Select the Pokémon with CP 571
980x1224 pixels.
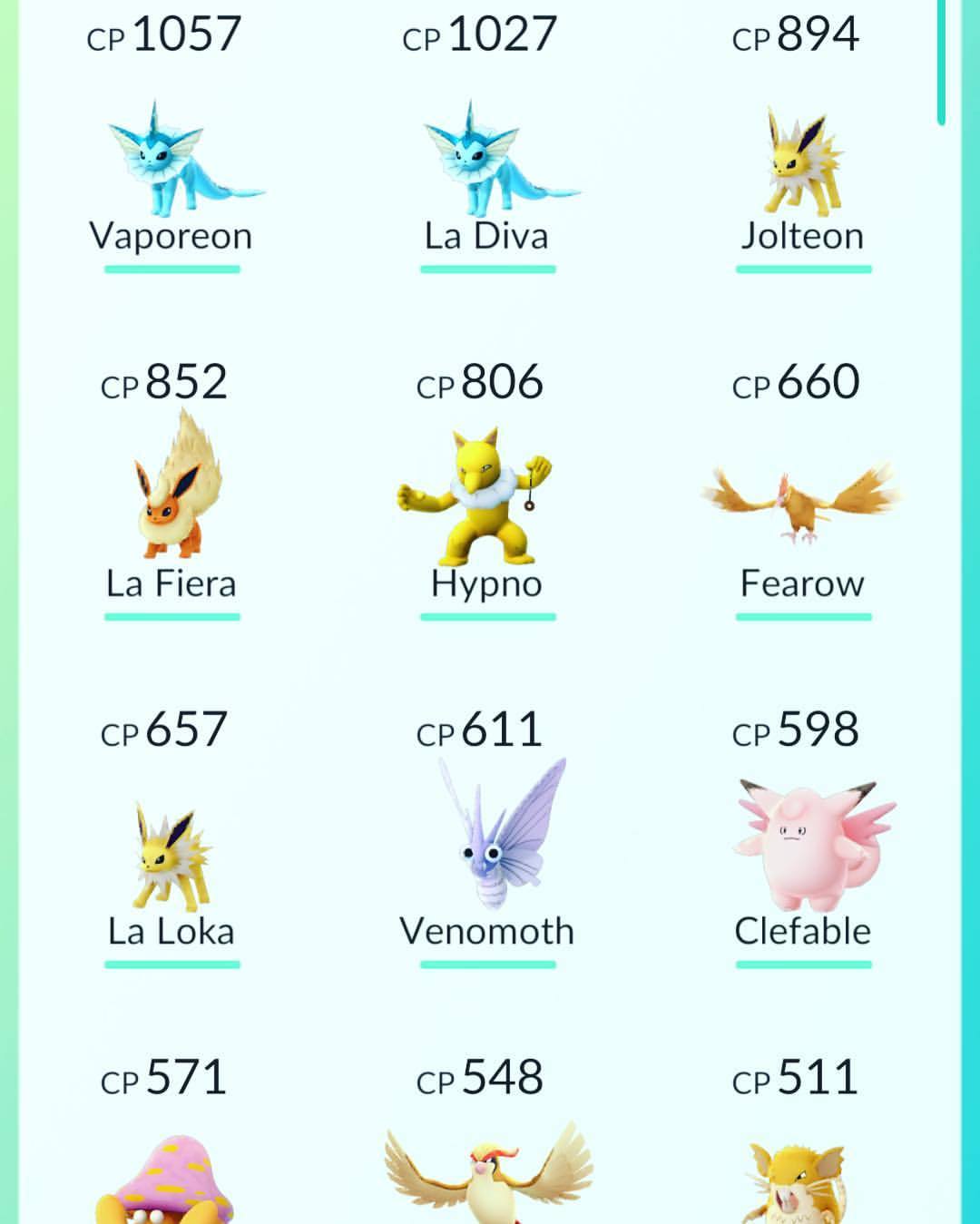[x=165, y=1180]
